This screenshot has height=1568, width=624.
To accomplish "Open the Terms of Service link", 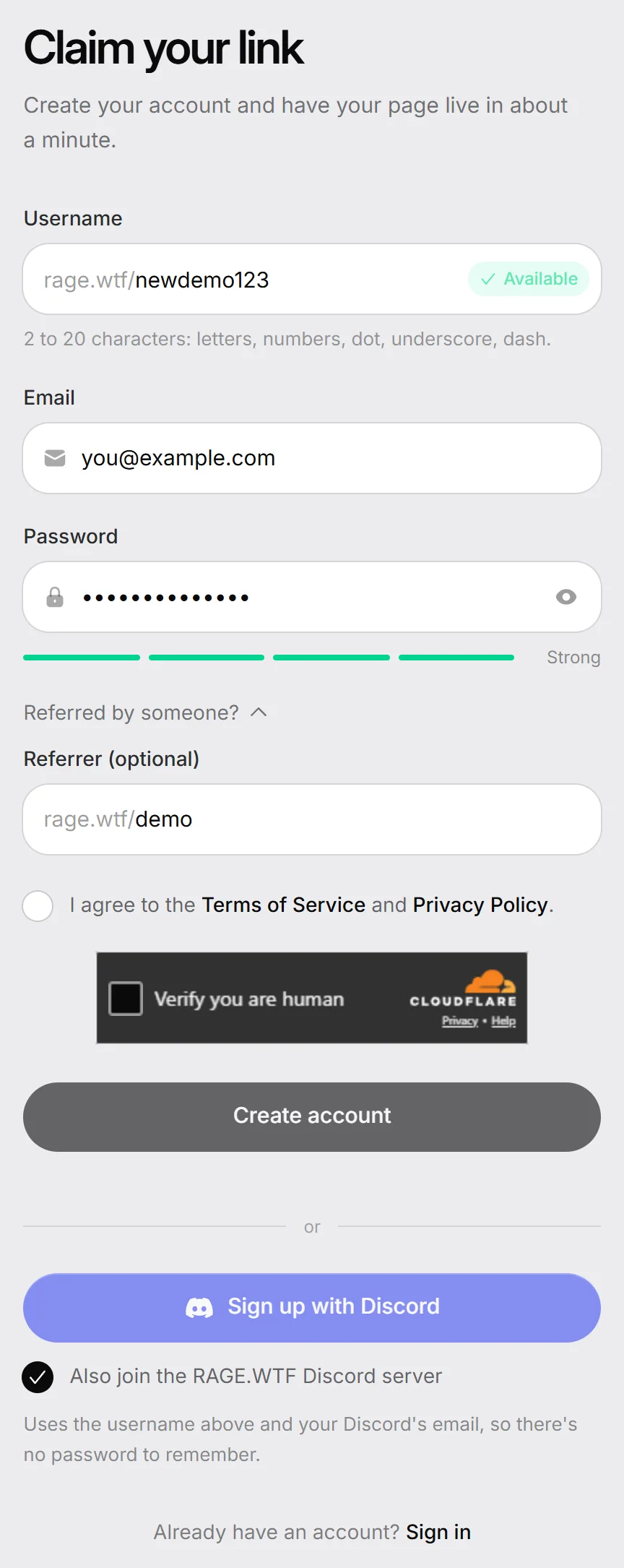I will coord(283,905).
